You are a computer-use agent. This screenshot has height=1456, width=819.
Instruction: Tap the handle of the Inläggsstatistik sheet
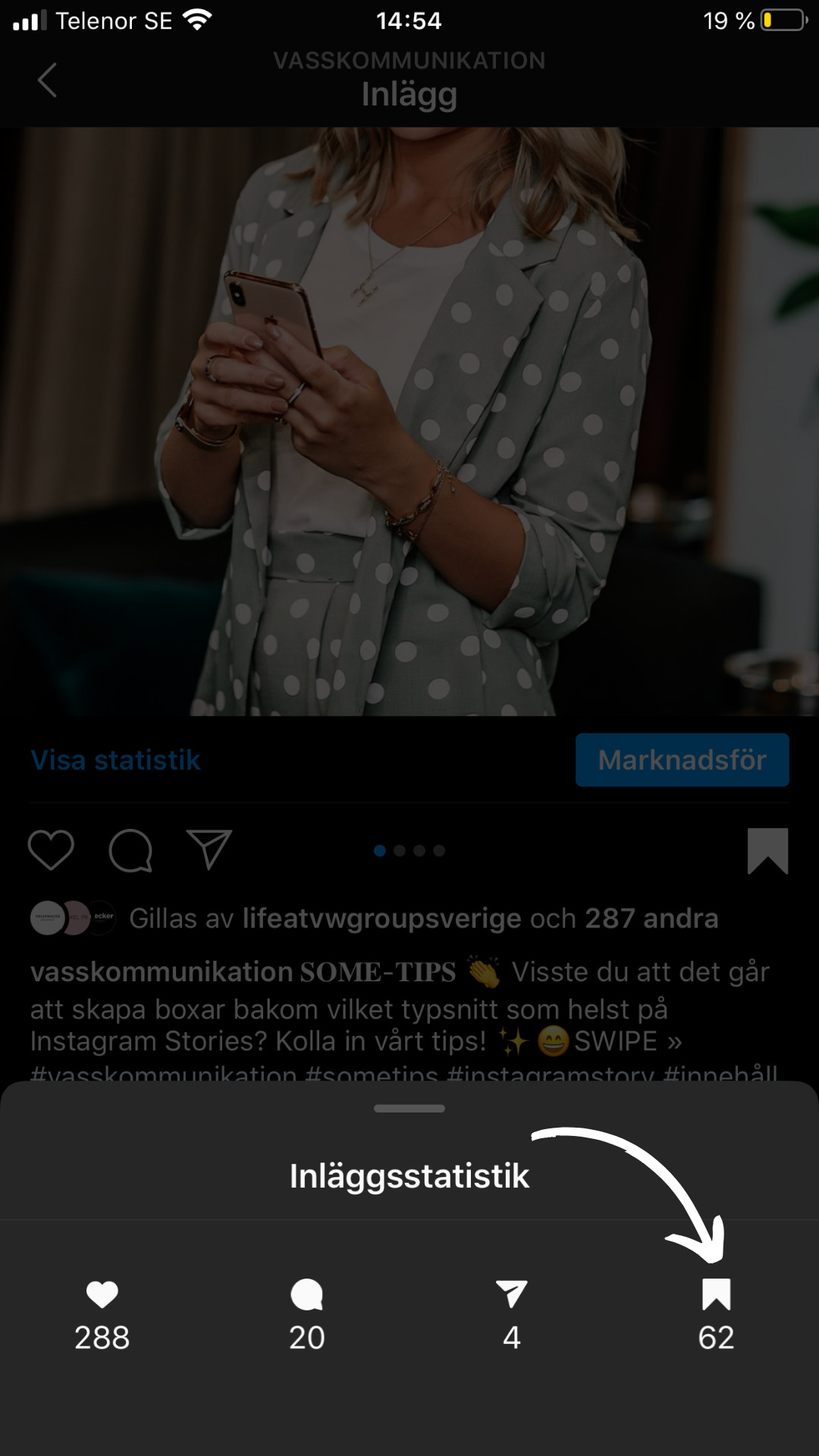pos(409,1109)
